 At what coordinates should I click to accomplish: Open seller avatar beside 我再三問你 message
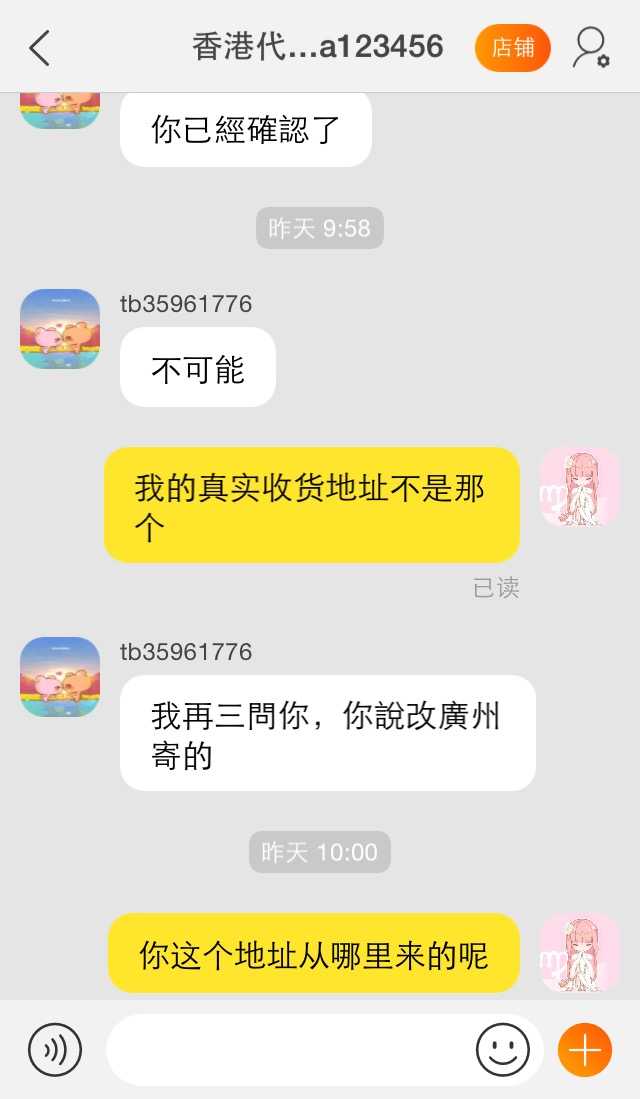click(x=60, y=677)
